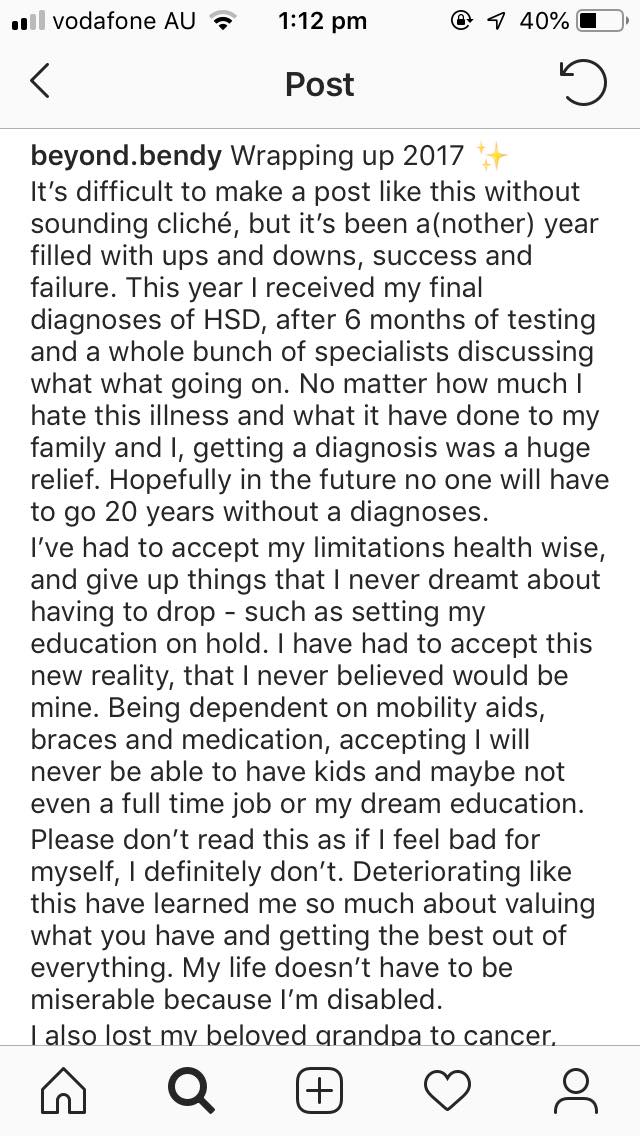Create a new post with plus tab
This screenshot has height=1136, width=640.
point(320,1091)
